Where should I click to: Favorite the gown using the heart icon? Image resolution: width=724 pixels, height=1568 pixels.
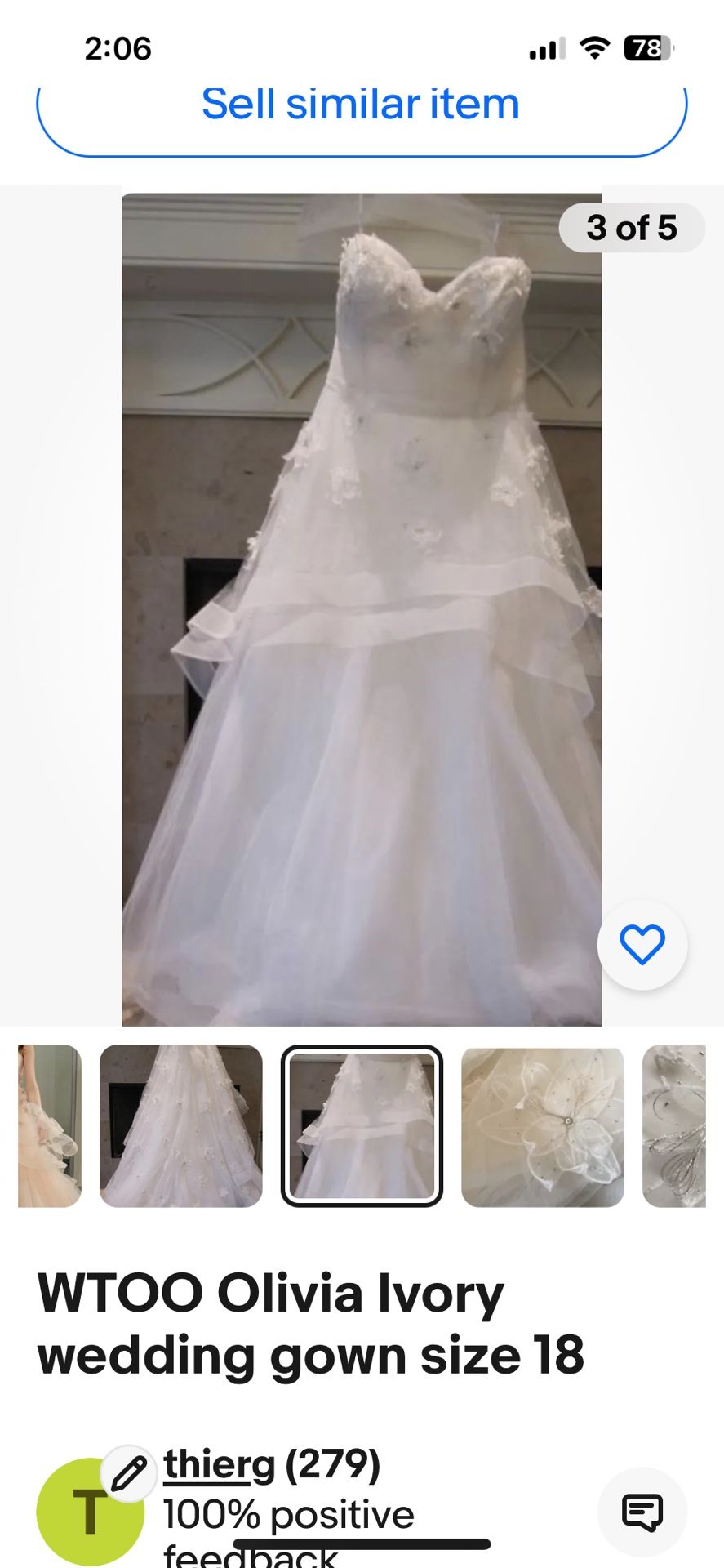(x=643, y=943)
